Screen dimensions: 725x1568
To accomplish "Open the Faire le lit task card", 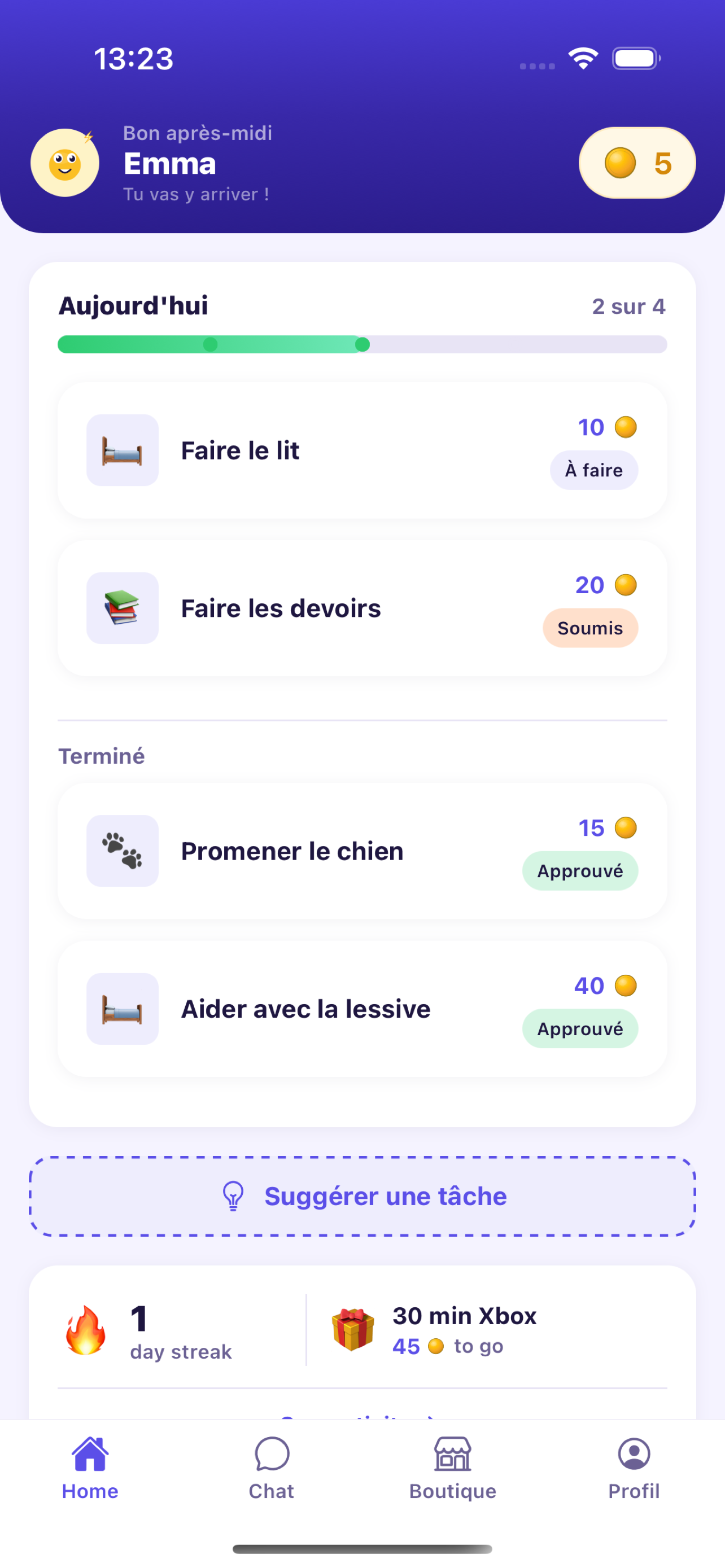I will [362, 449].
